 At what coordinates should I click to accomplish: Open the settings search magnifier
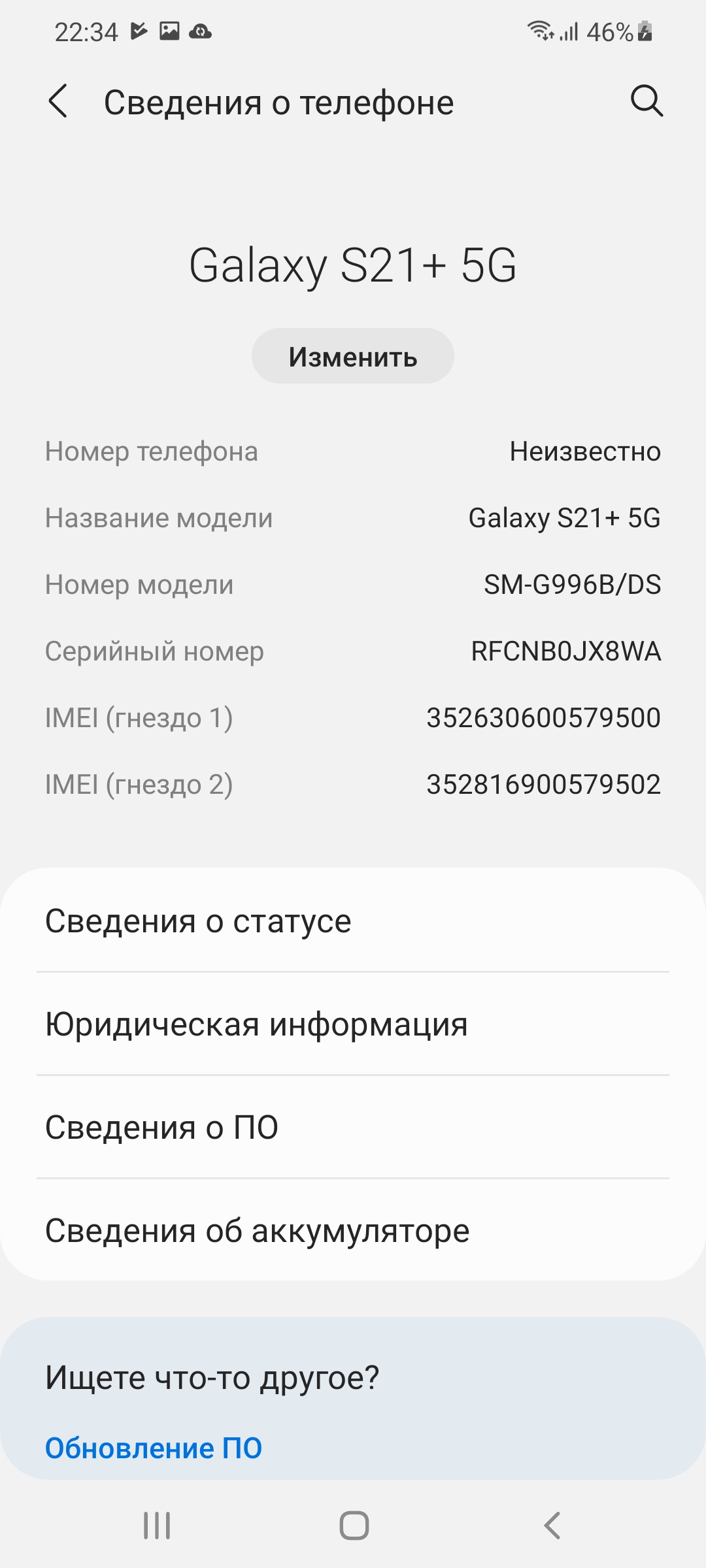[647, 101]
